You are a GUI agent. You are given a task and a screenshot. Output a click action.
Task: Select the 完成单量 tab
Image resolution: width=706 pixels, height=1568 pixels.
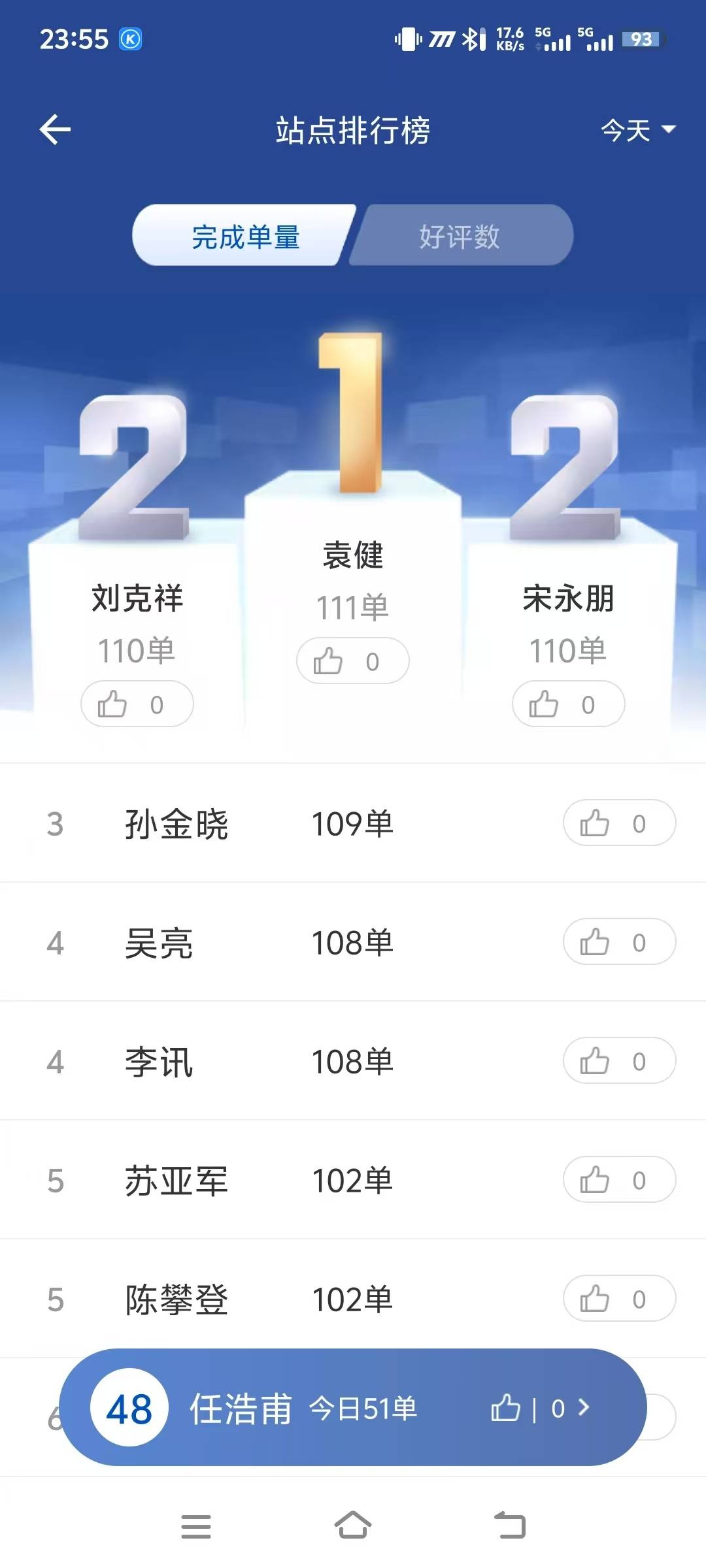click(245, 236)
